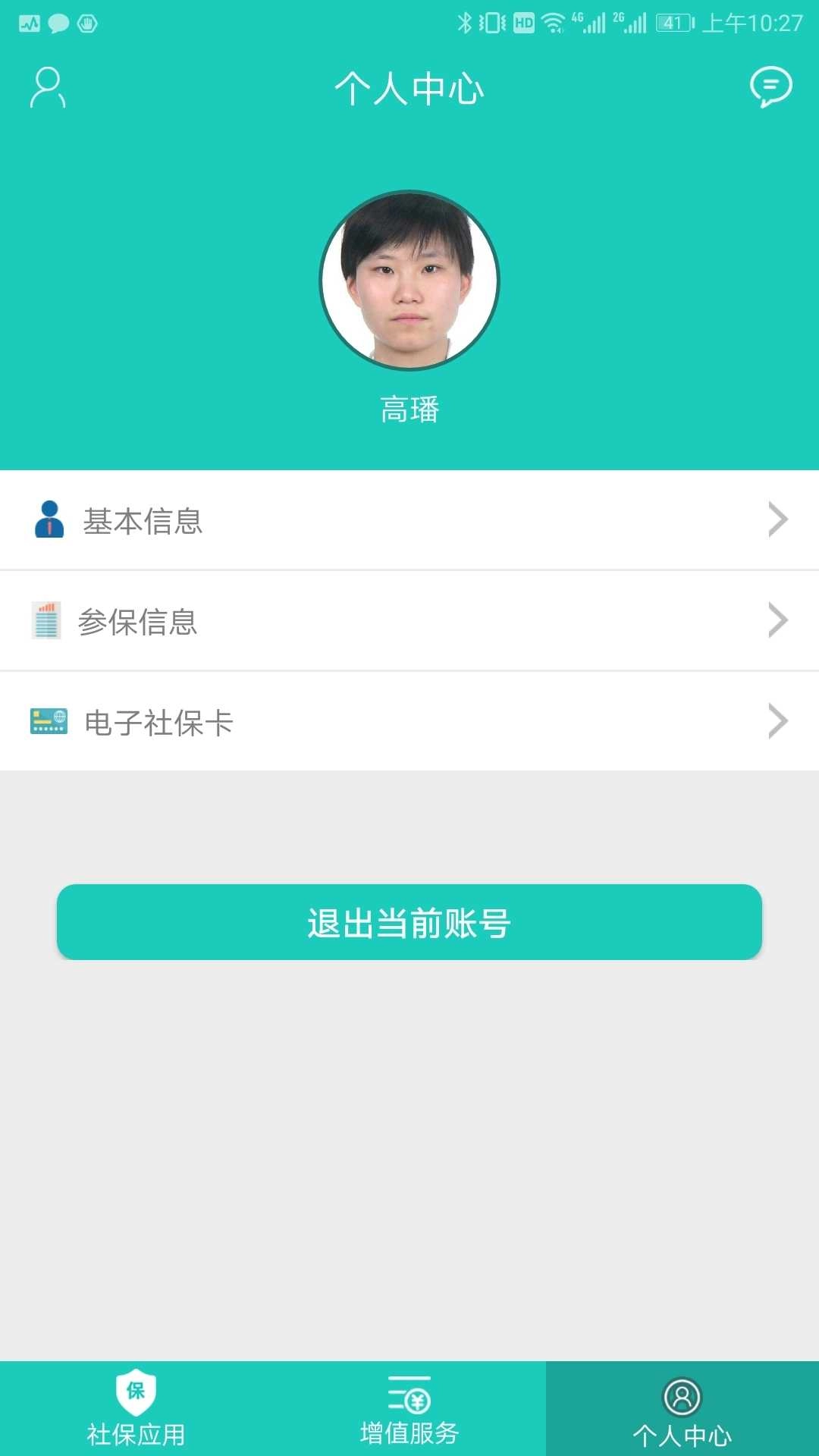Open the messages chat bubble icon

pyautogui.click(x=770, y=87)
